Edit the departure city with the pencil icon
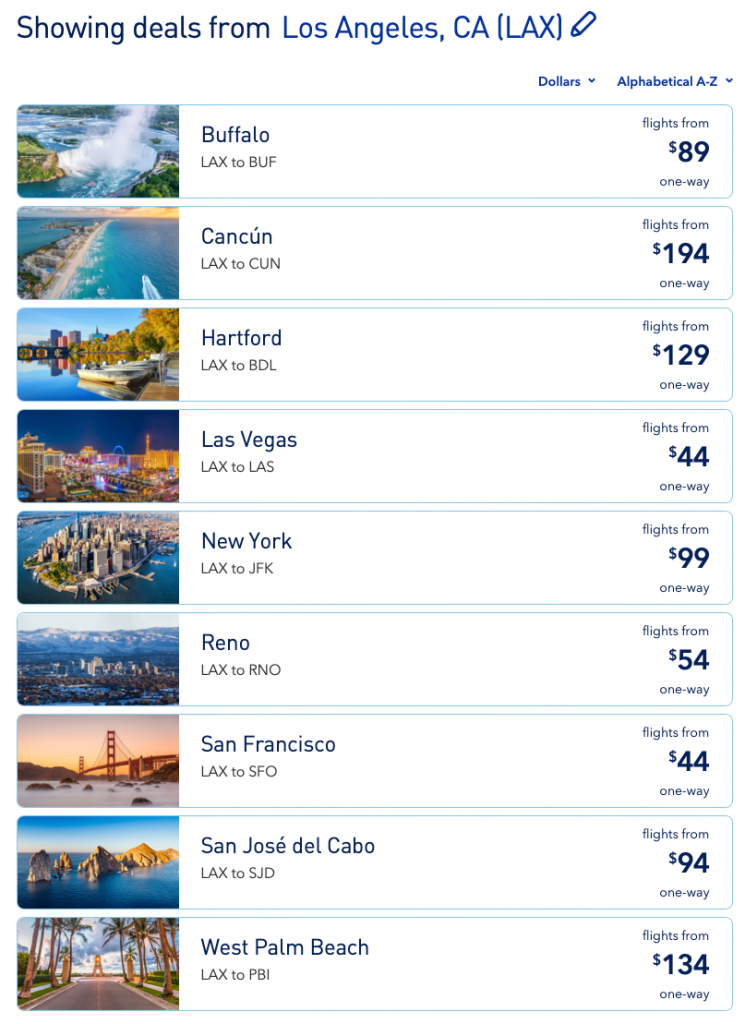Screen dimensions: 745x1024 (583, 26)
